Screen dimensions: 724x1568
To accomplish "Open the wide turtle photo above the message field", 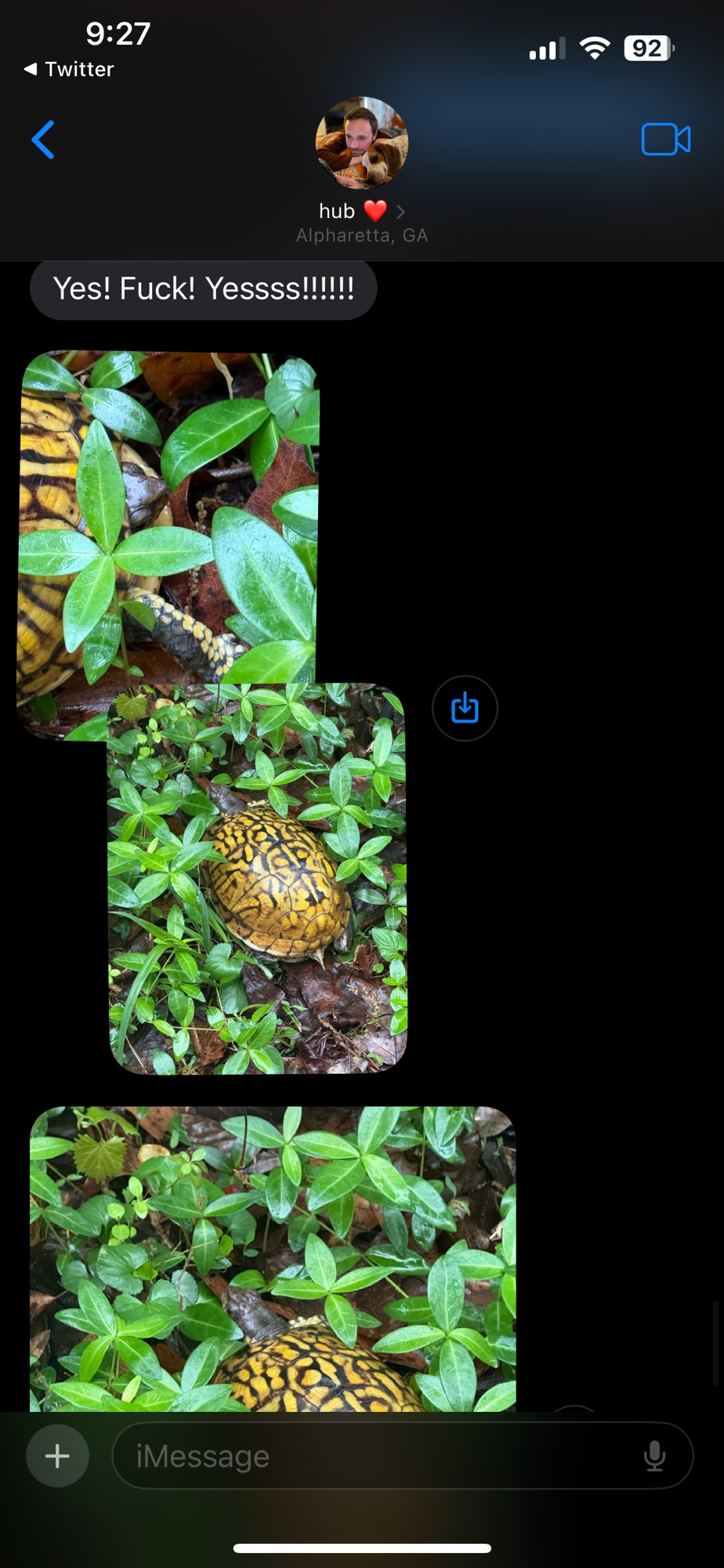I will [x=273, y=1254].
